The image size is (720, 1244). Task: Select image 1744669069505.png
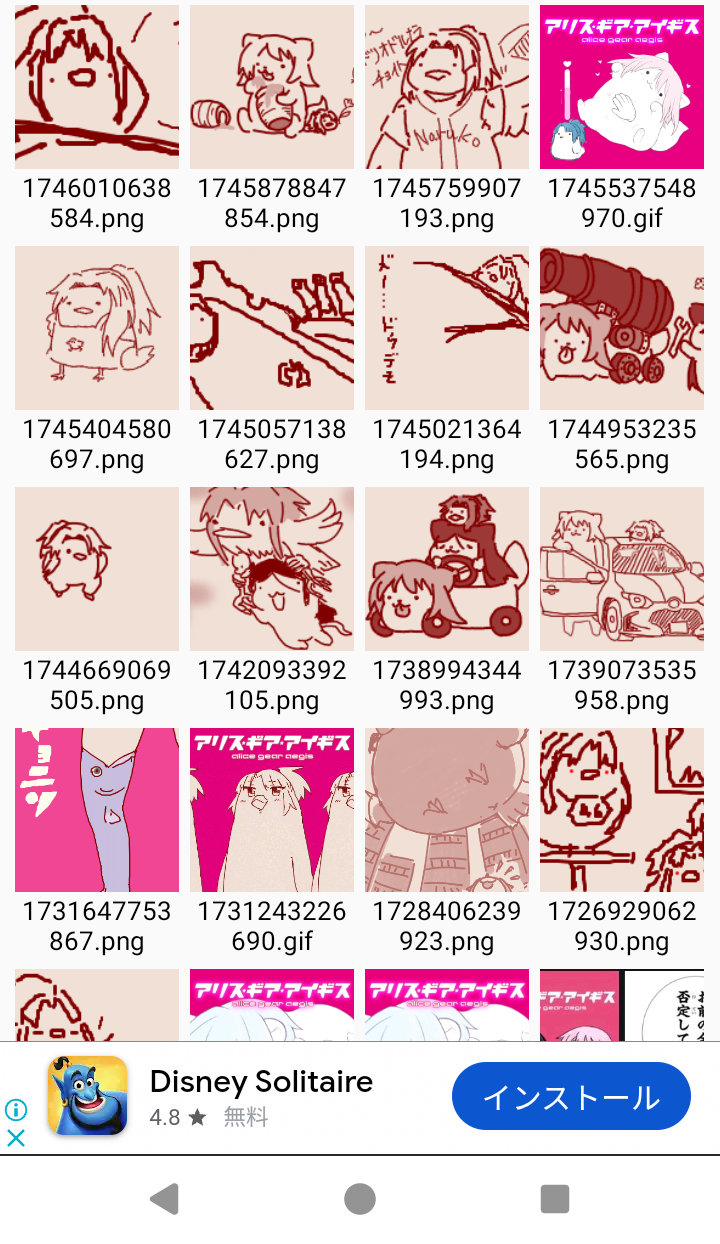coord(97,569)
